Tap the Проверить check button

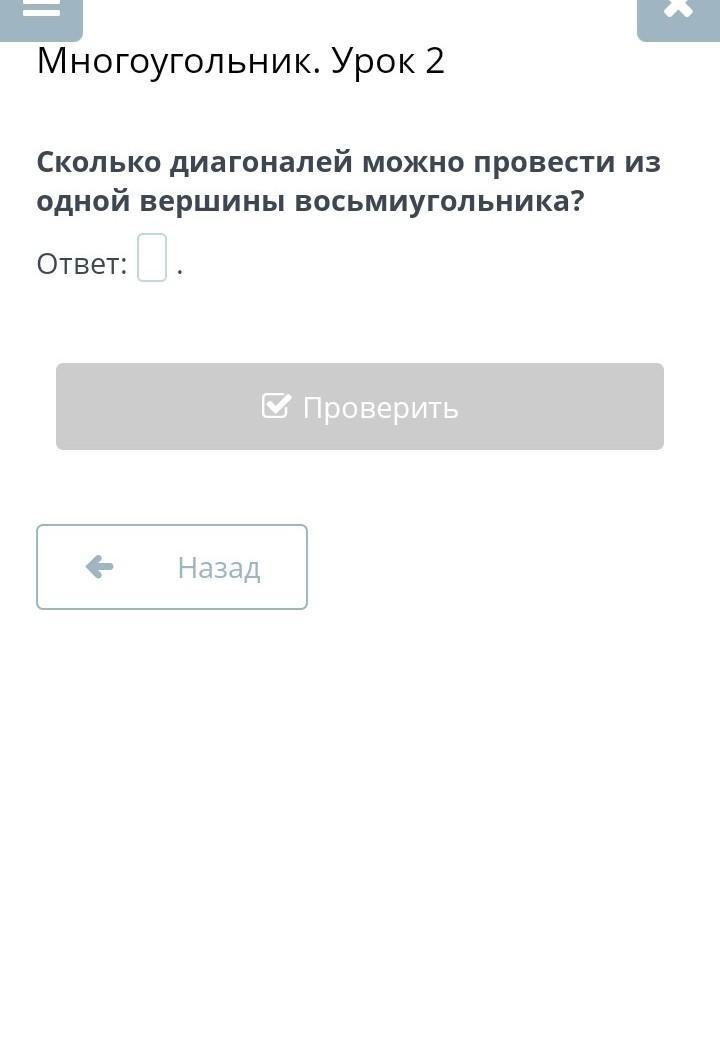[x=360, y=407]
